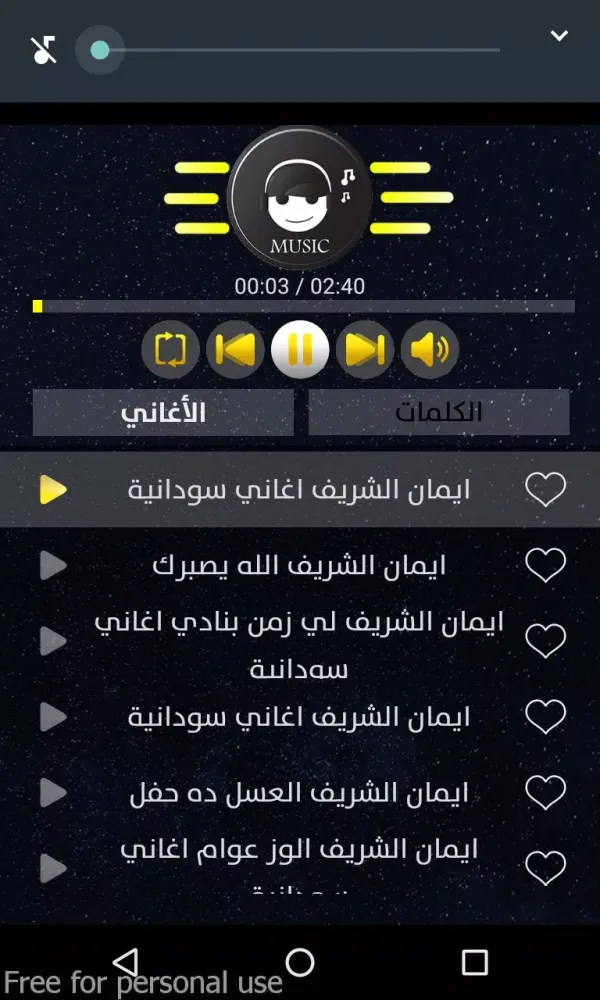Collapse the volume panel with the chevron
The image size is (600, 1000).
pos(559,36)
